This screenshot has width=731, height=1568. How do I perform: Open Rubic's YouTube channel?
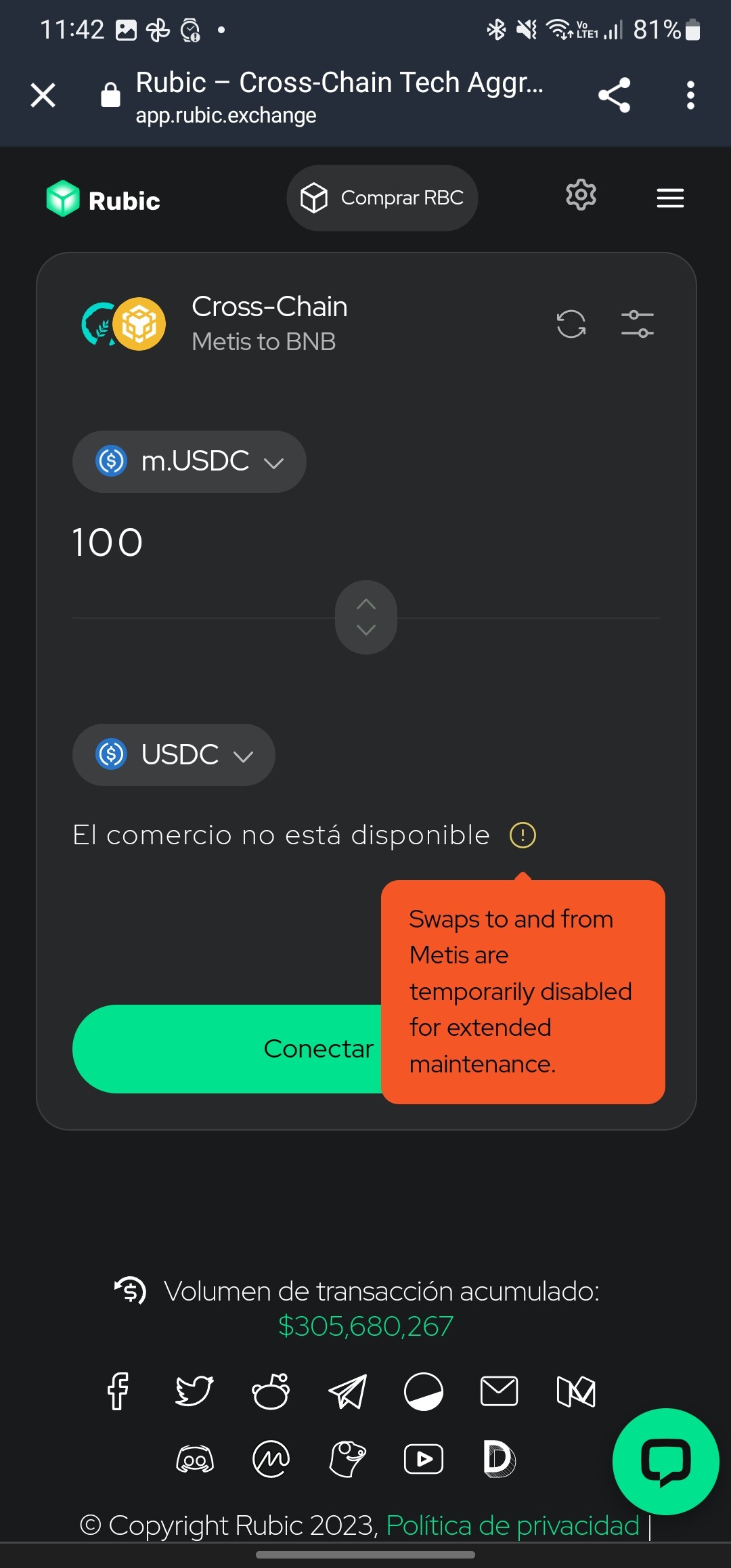coord(424,1458)
